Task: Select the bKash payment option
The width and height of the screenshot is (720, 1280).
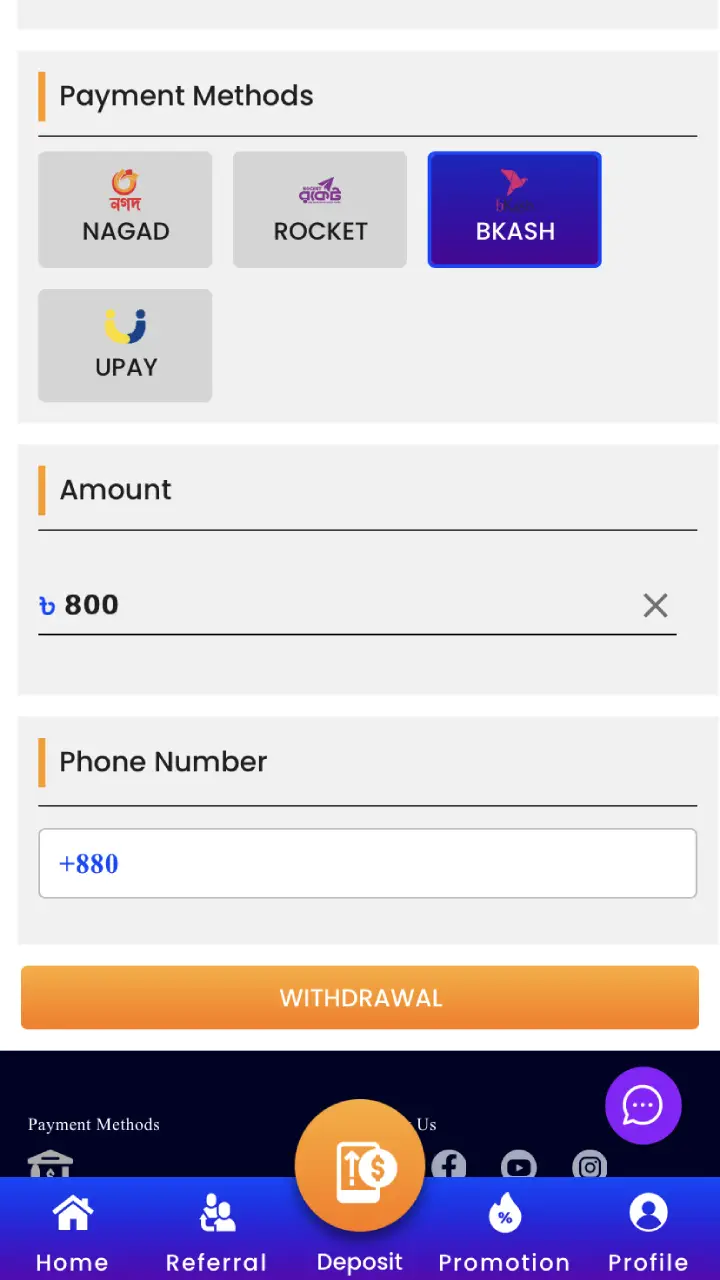Action: coord(514,209)
